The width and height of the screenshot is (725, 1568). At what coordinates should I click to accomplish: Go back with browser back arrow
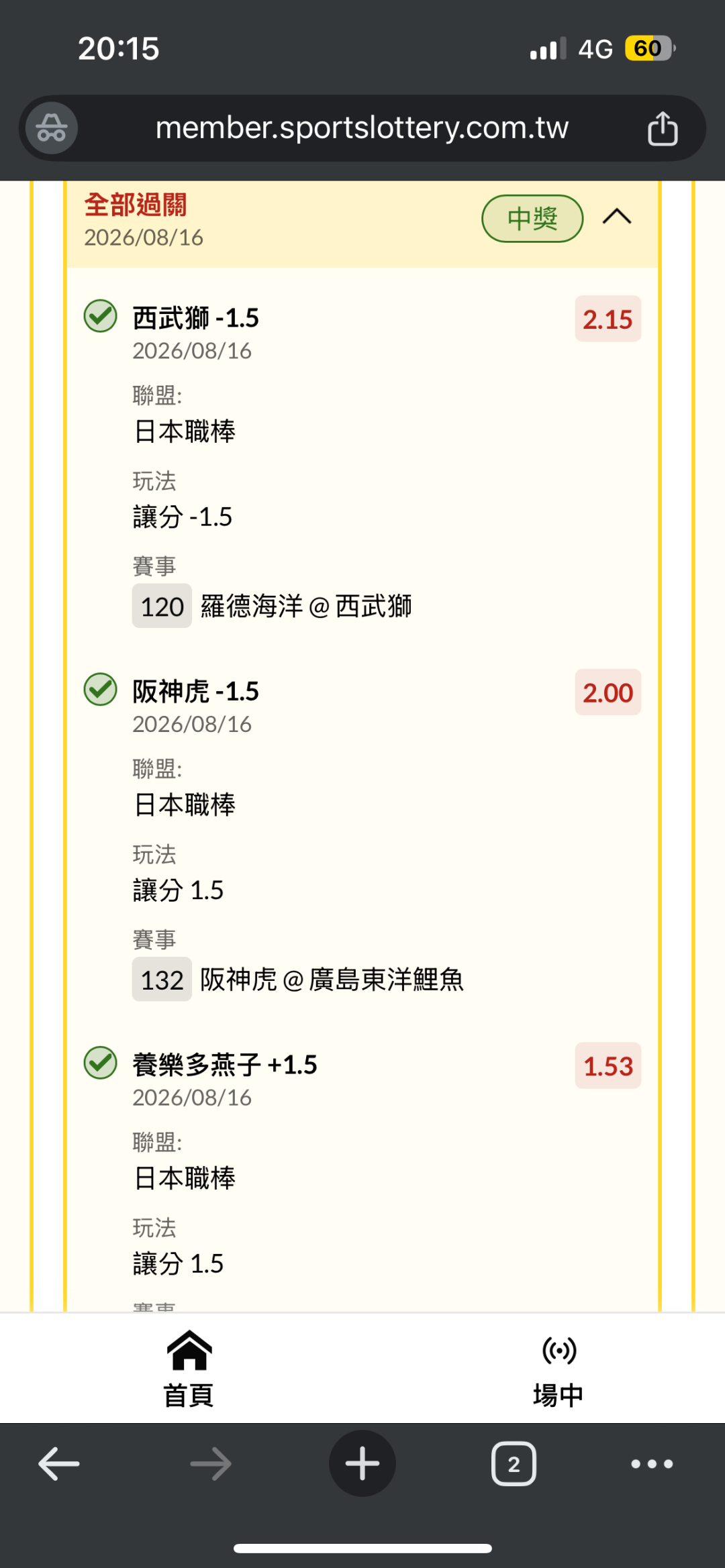(x=59, y=1463)
